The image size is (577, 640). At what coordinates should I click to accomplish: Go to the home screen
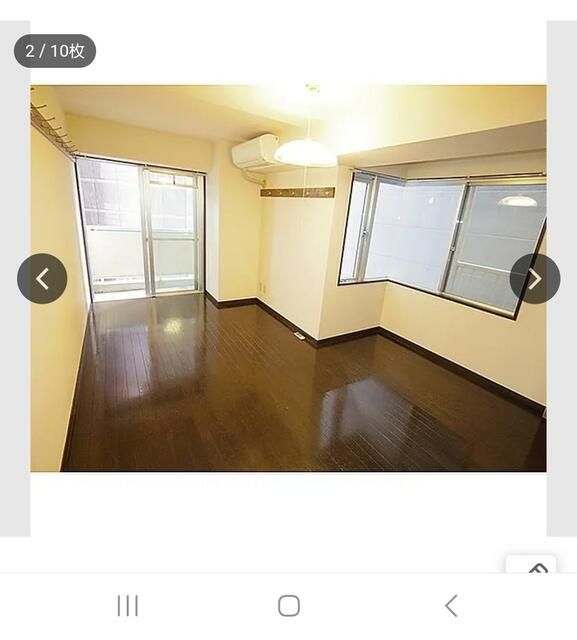(289, 605)
